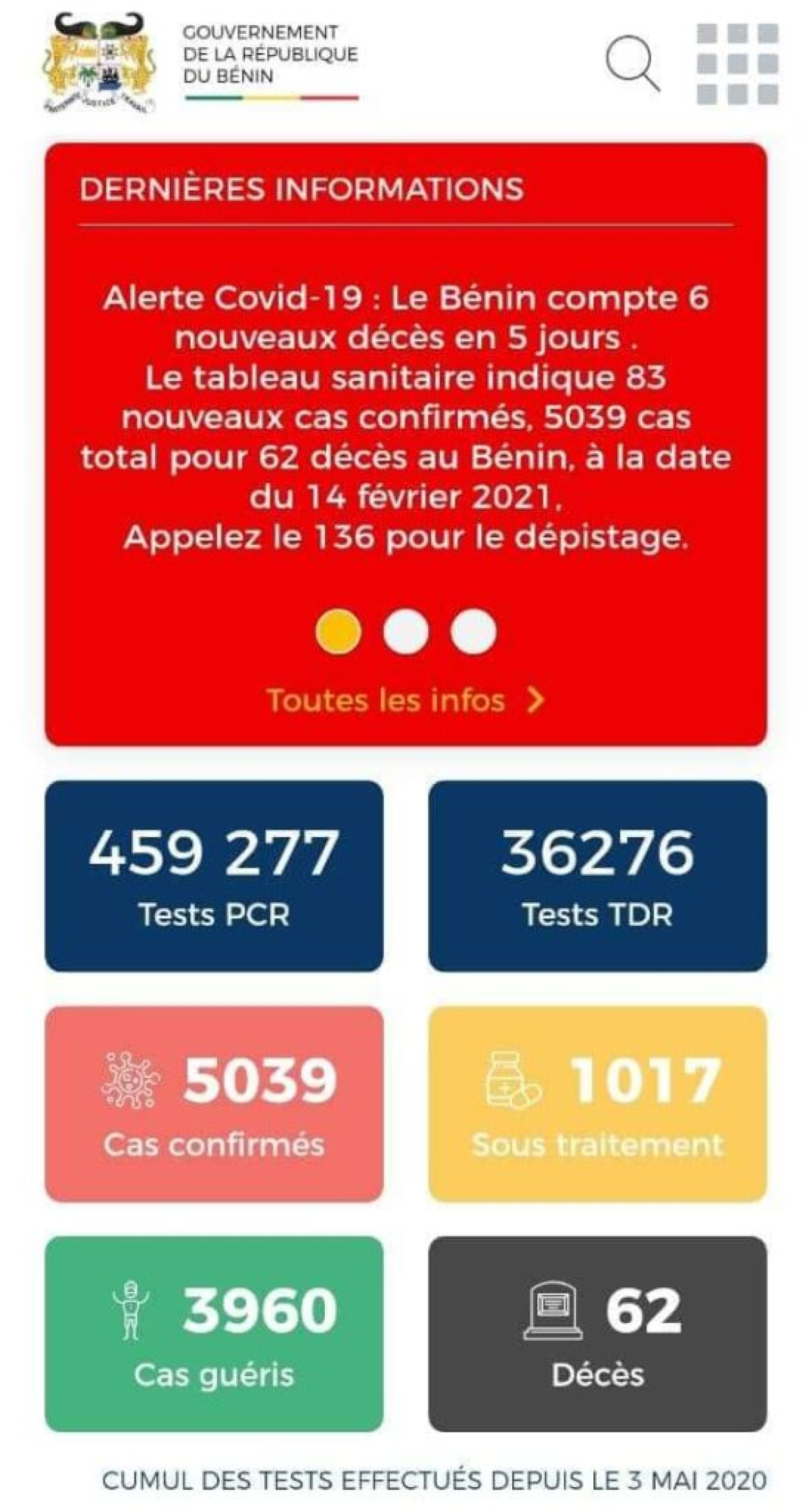Select the third carousel dot
812x1512 pixels.
[x=472, y=630]
